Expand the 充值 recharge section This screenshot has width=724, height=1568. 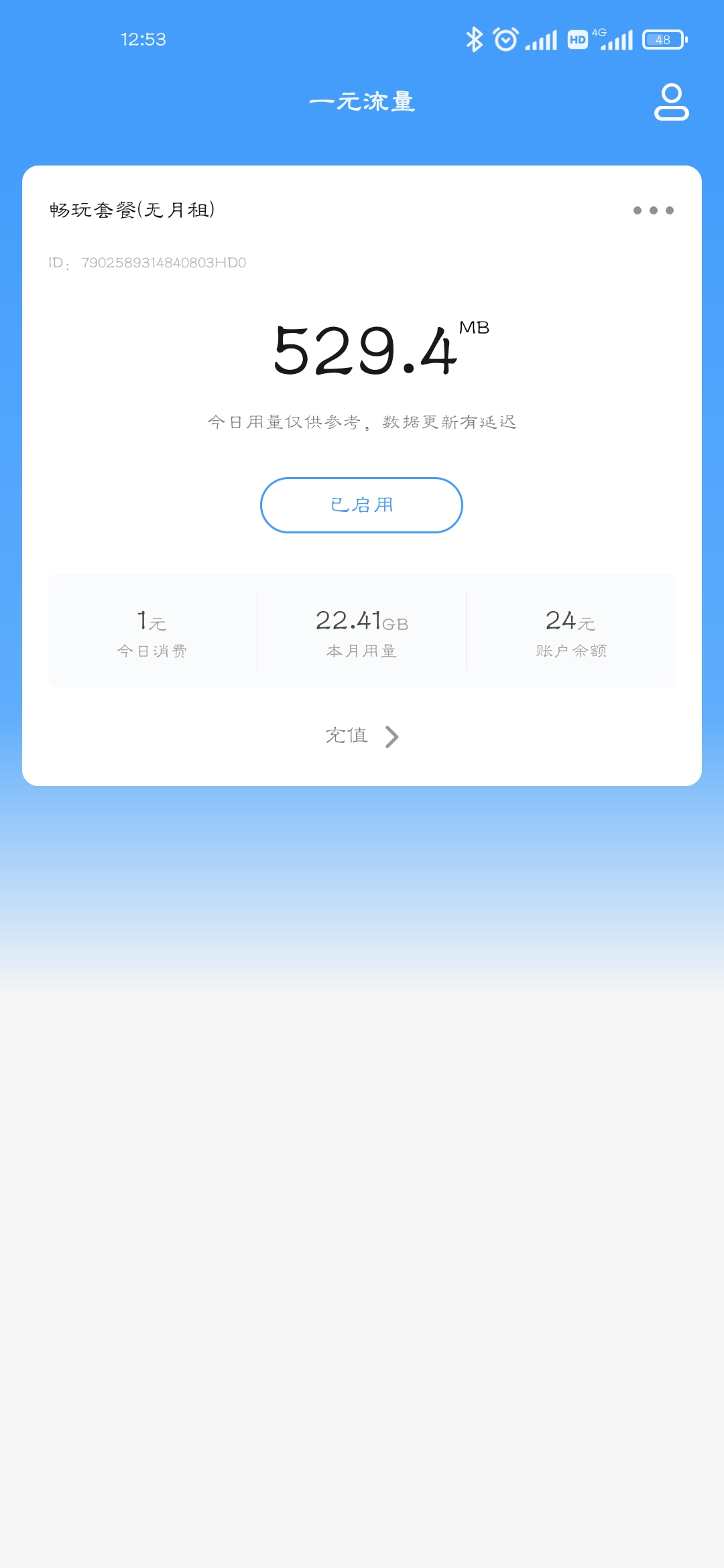[362, 736]
